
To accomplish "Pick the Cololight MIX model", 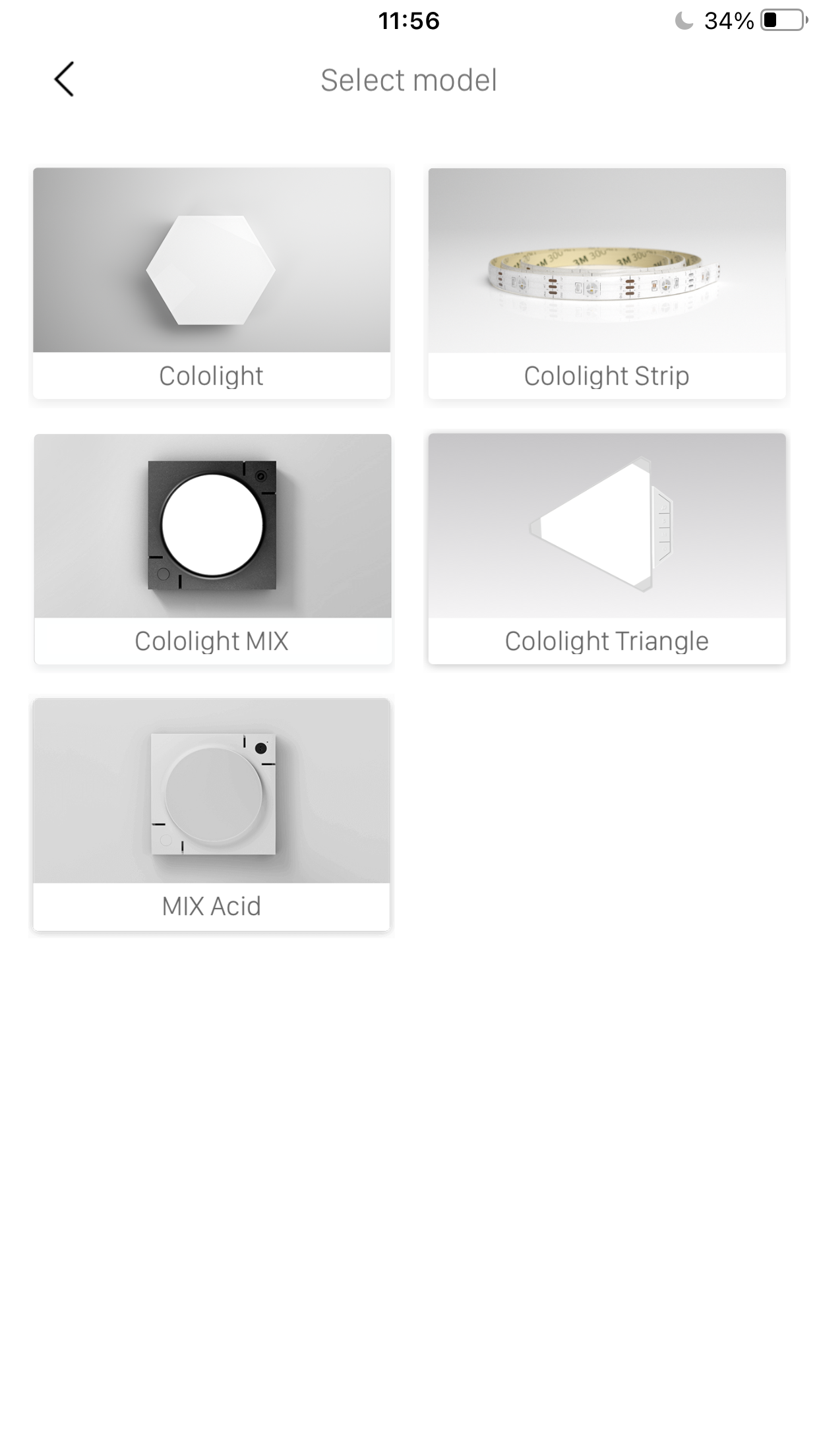I will click(212, 548).
